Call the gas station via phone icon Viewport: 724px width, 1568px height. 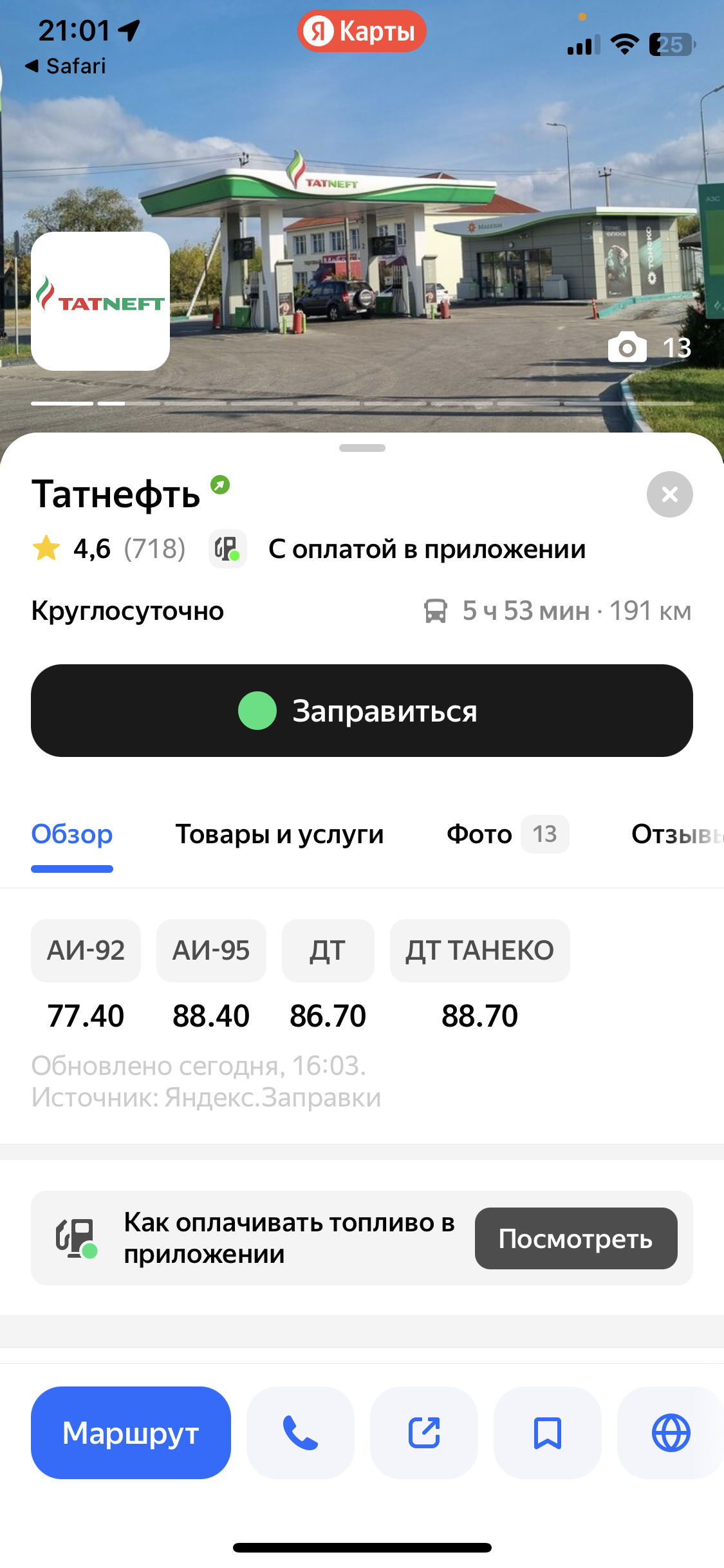[x=301, y=1433]
